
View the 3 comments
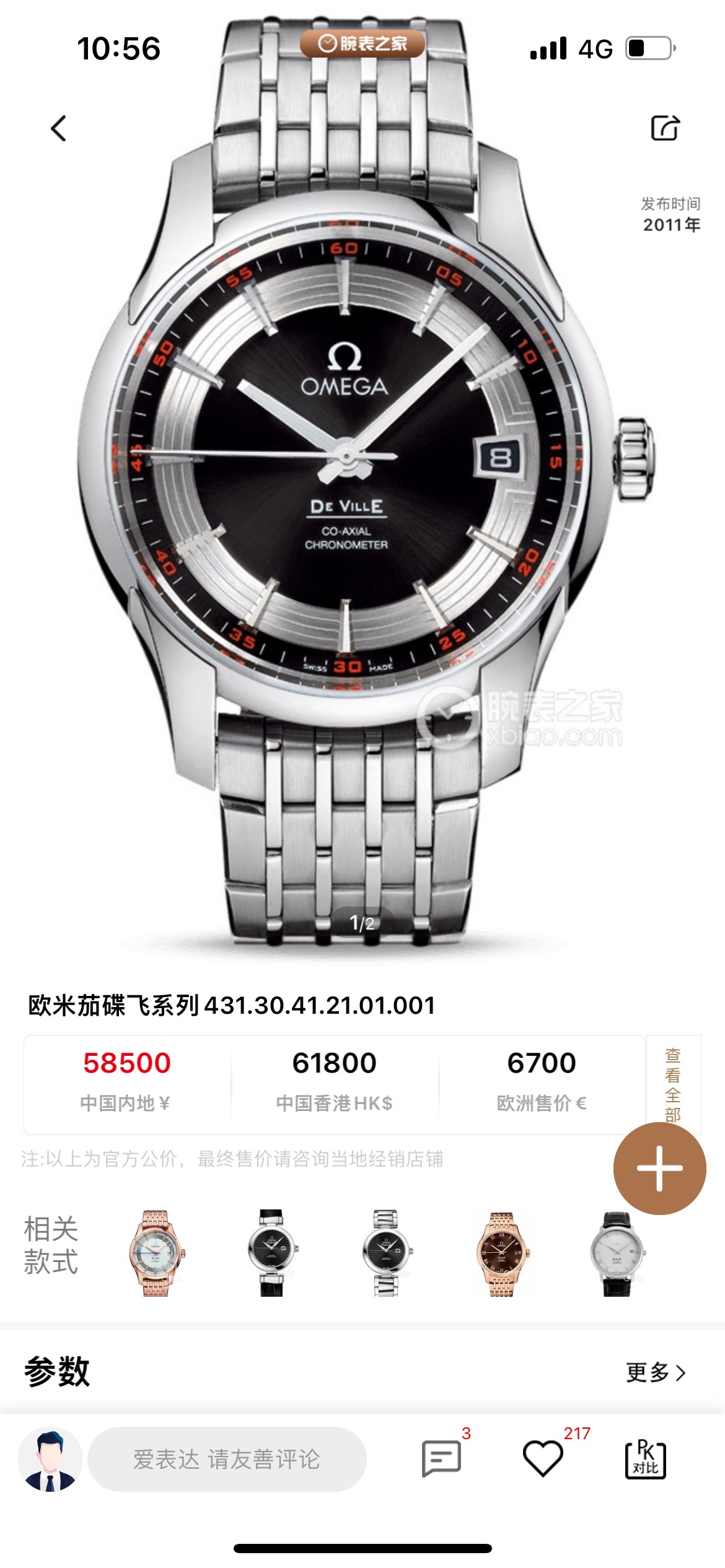(441, 1458)
